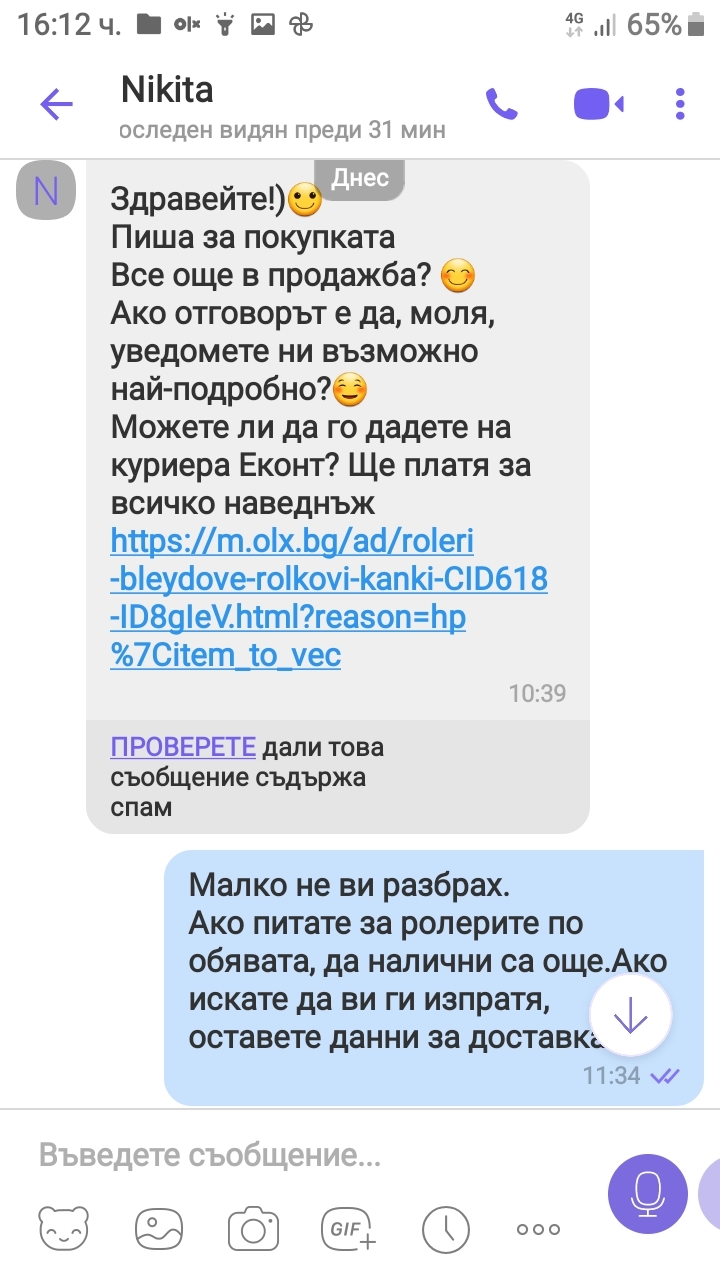Open the overflow menu
Viewport: 720px width, 1280px height.
pos(680,103)
